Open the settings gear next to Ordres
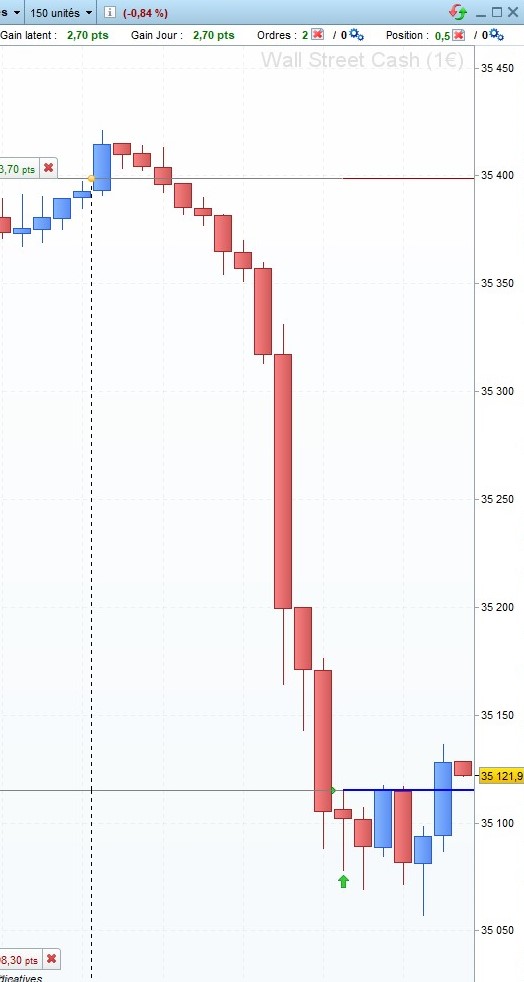The width and height of the screenshot is (524, 982). pos(356,34)
